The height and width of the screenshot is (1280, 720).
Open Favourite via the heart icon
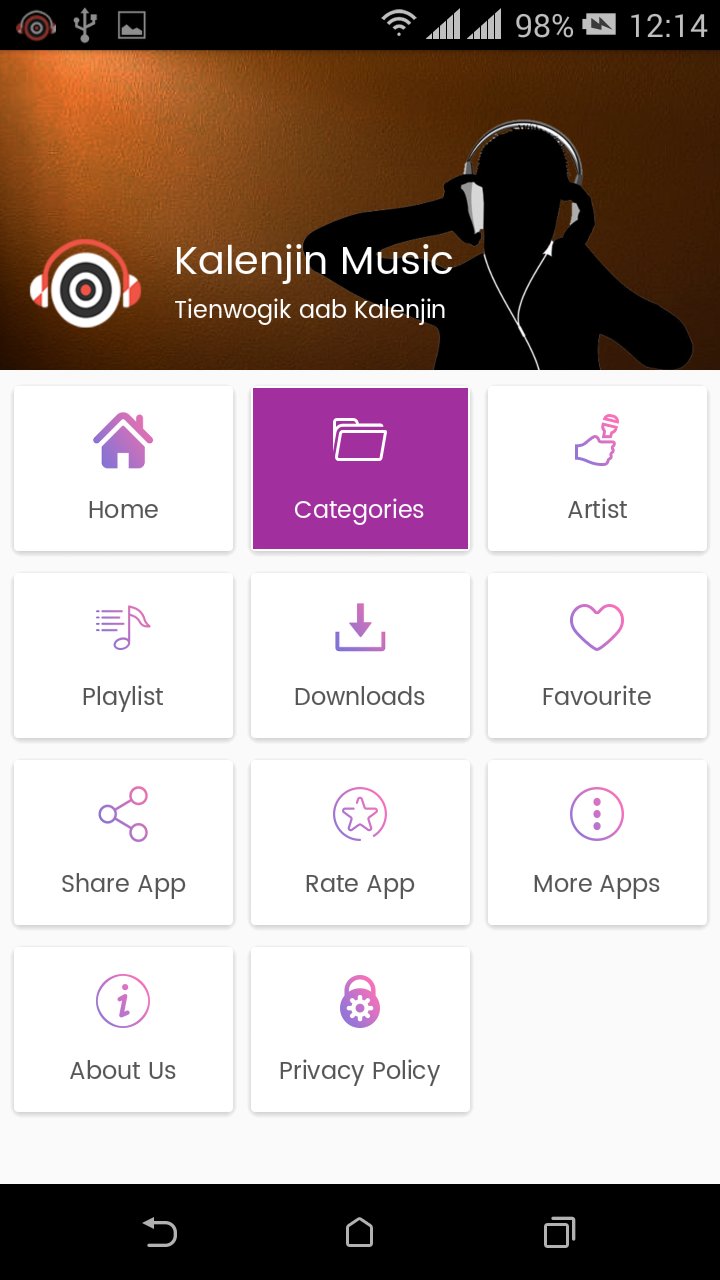(597, 625)
